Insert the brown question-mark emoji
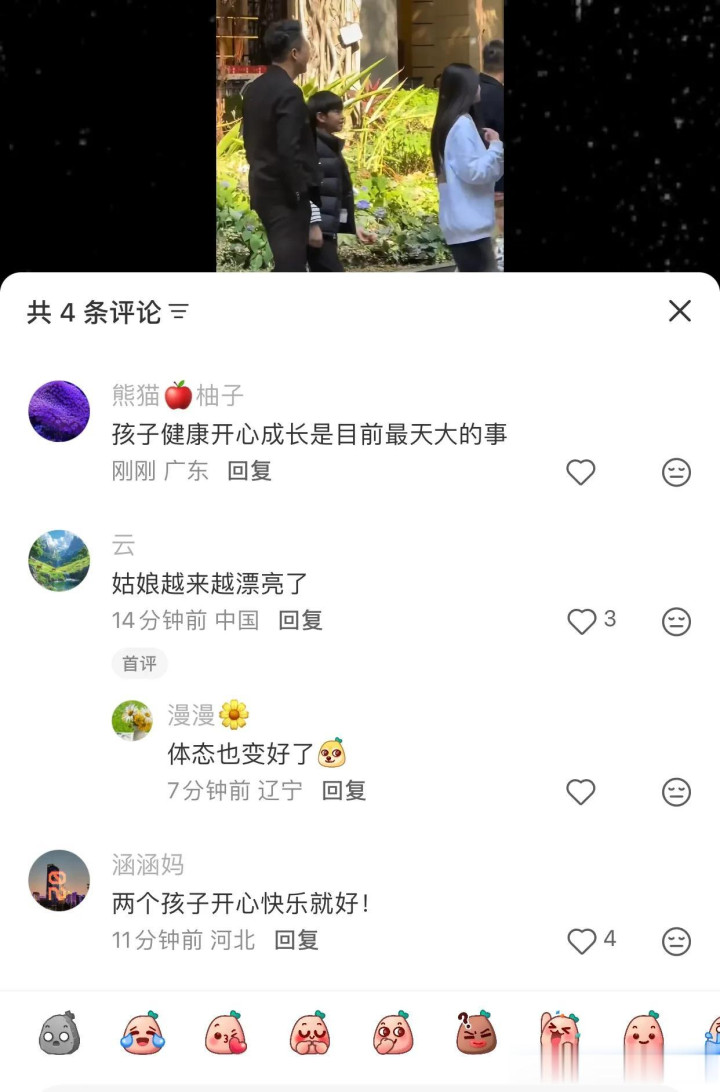Screen dimensions: 720x1092 (x=476, y=1033)
